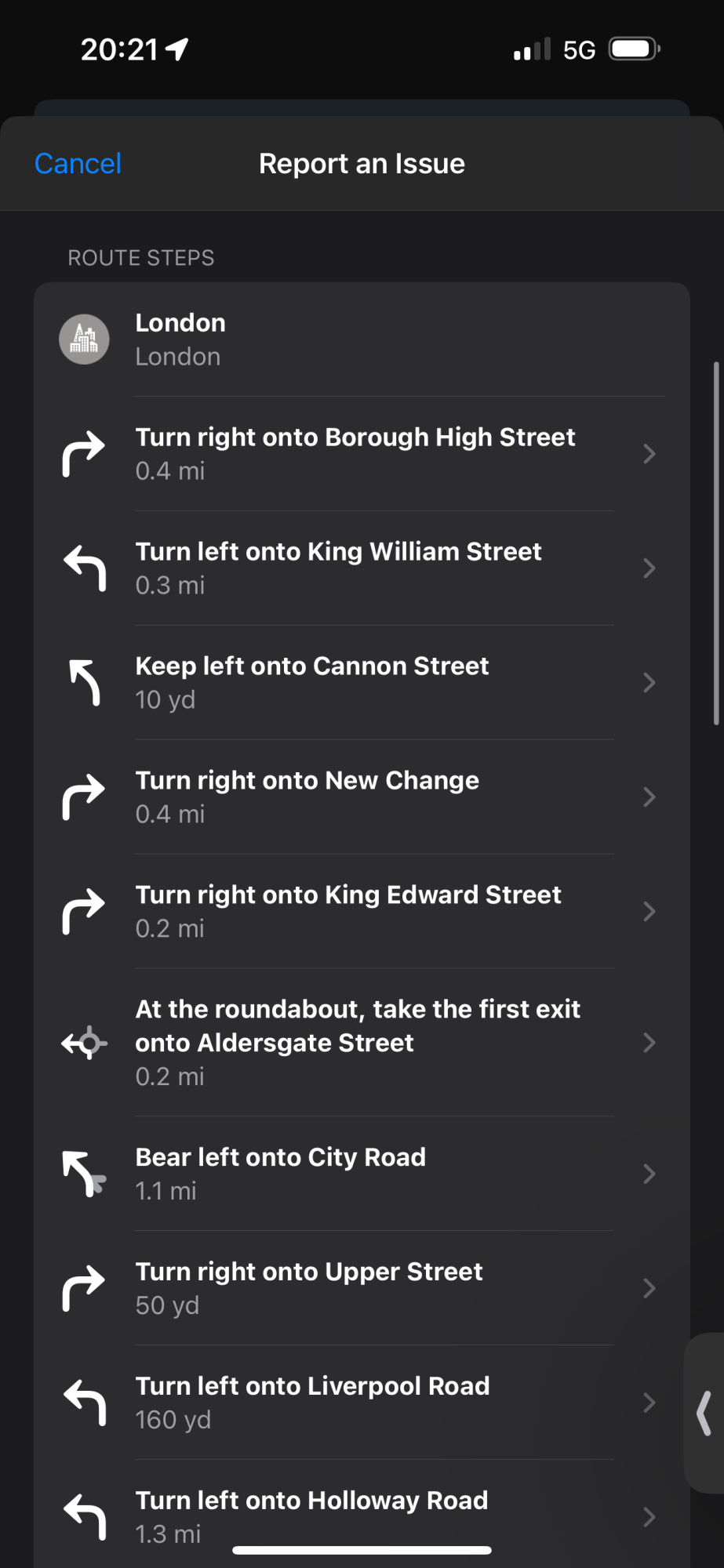The image size is (724, 1568).
Task: Open the King Edward Street step
Action: pyautogui.click(x=362, y=912)
